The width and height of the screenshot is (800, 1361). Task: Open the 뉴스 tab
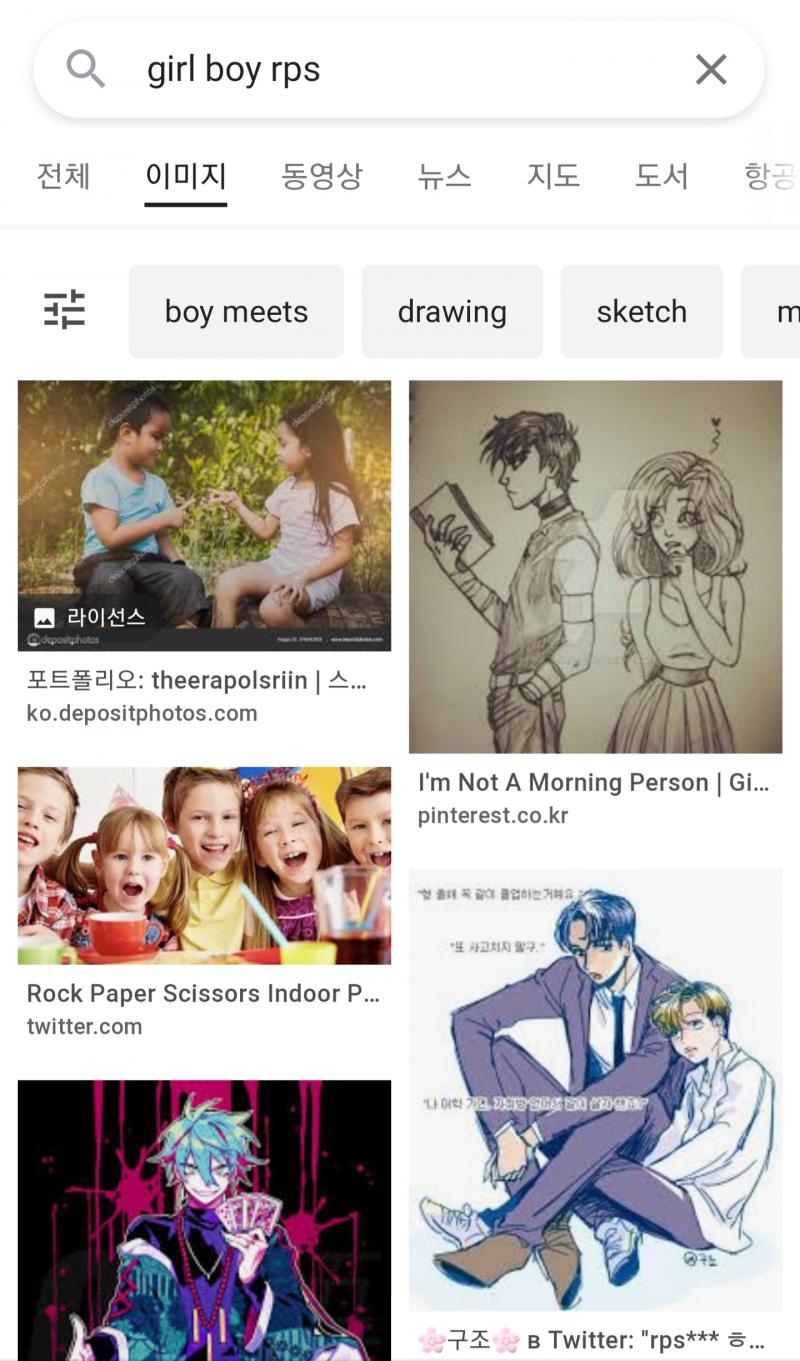444,176
